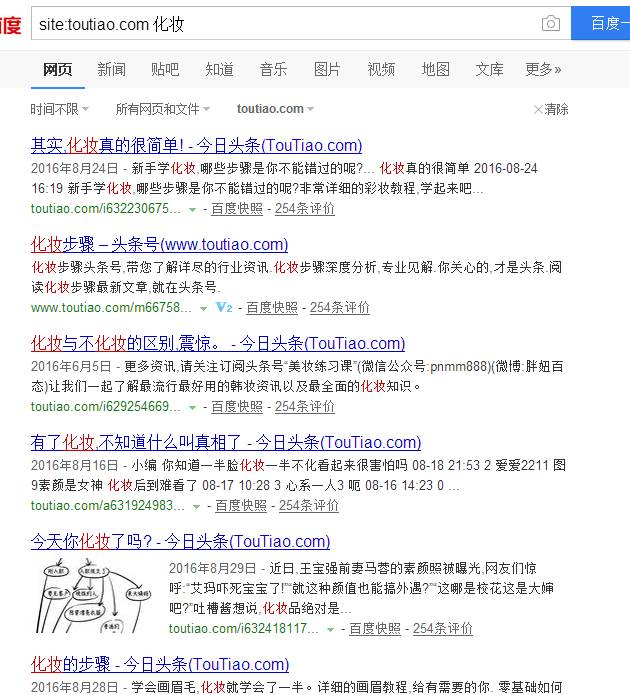Tap the search box with site:toutiao.com 化妆
Screen dimensions: 630x695
(280, 23)
